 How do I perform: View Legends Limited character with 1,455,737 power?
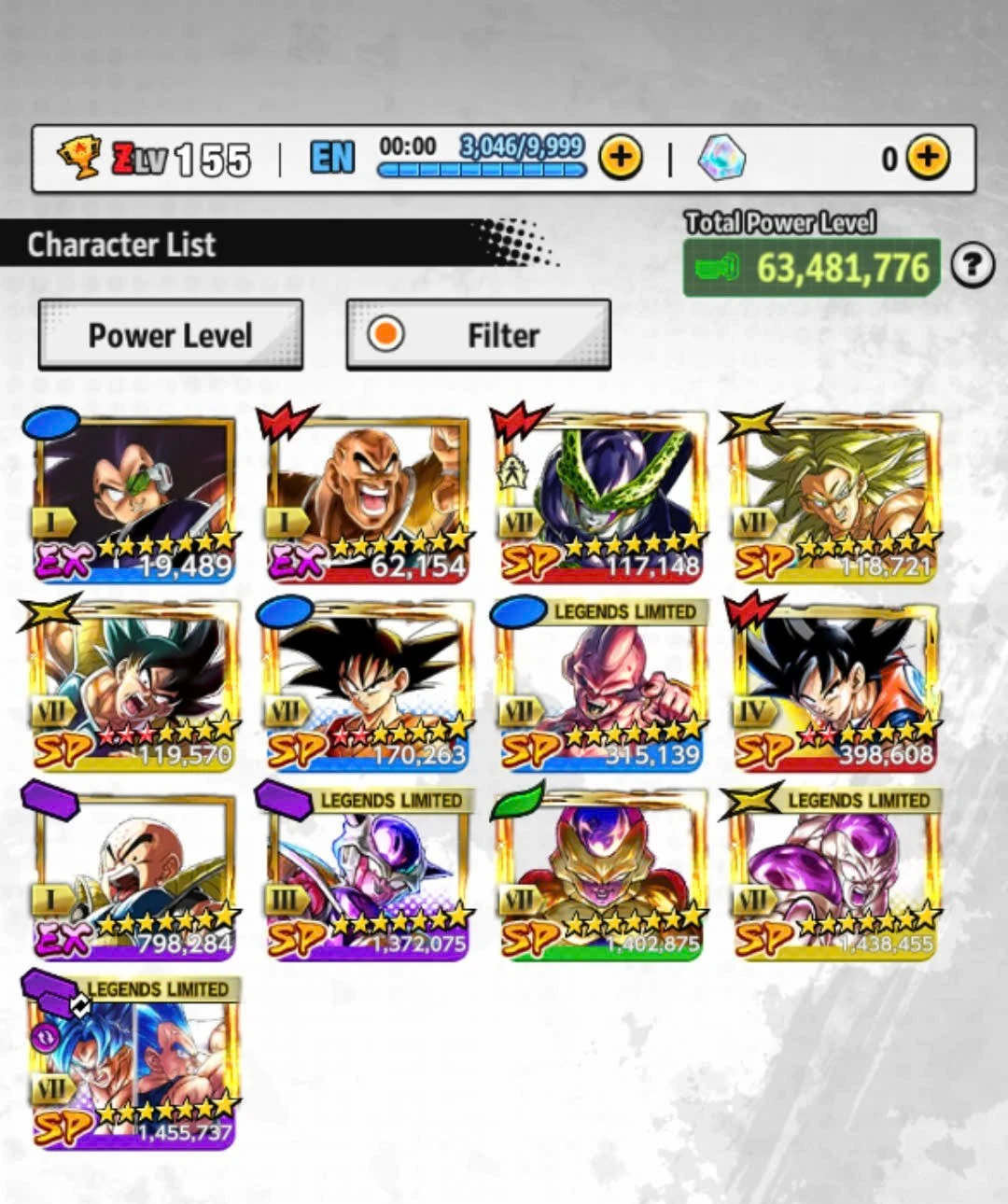tap(133, 1066)
